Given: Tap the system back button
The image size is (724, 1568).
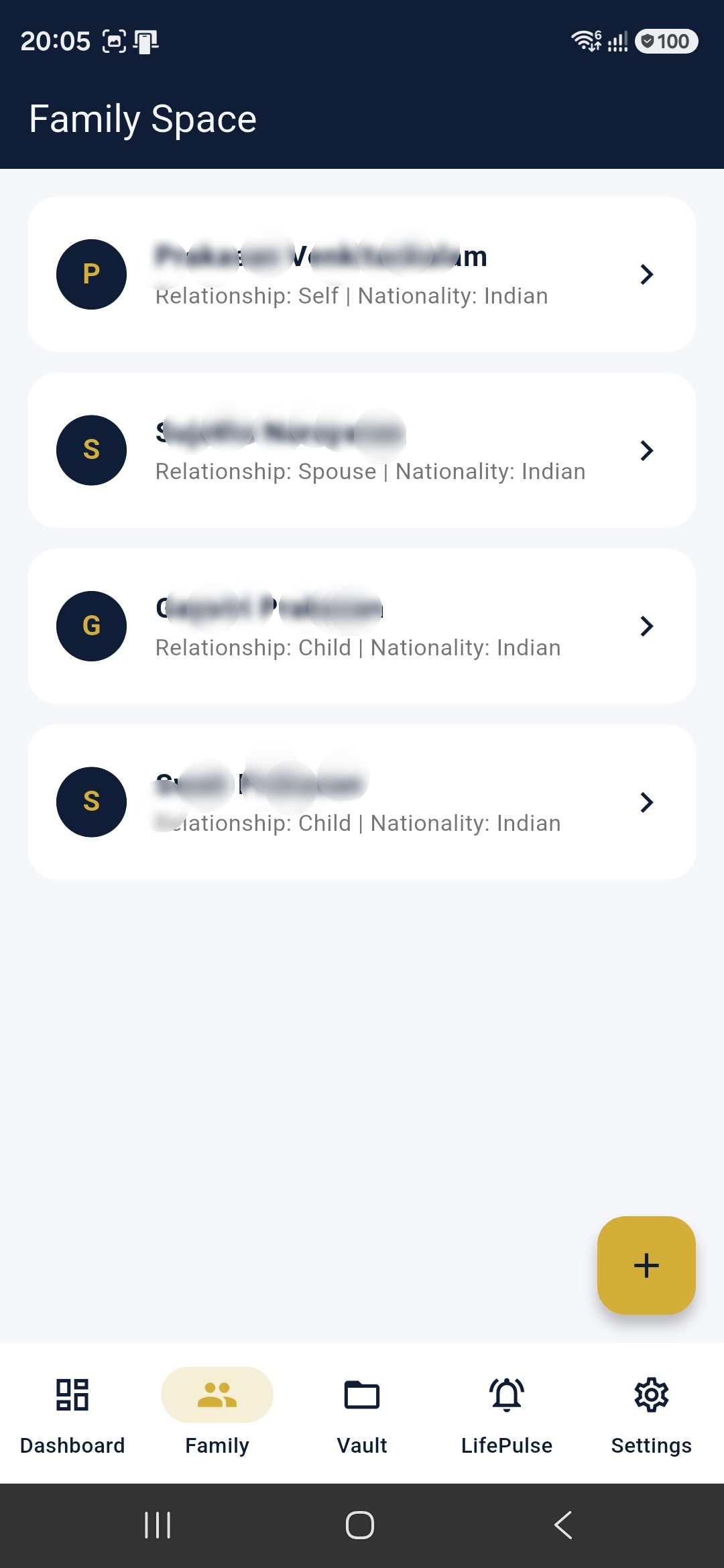Looking at the screenshot, I should 563,1525.
